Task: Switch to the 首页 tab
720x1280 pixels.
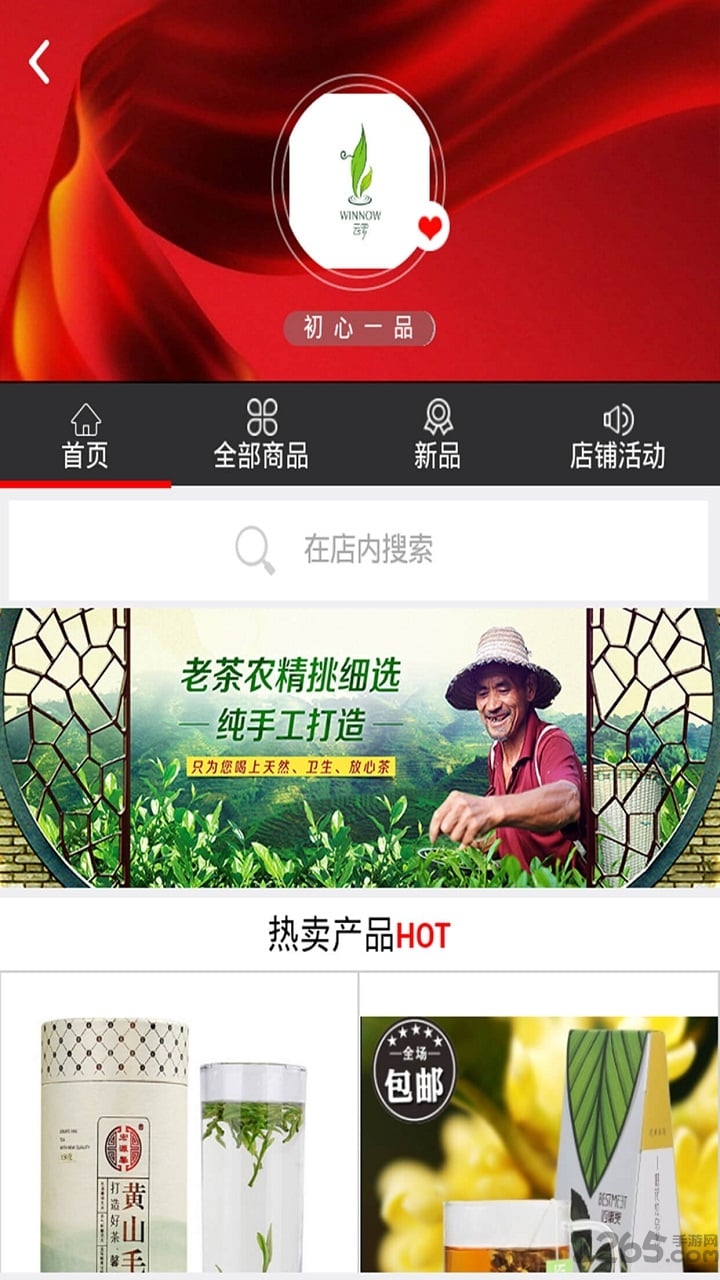Action: [85, 436]
